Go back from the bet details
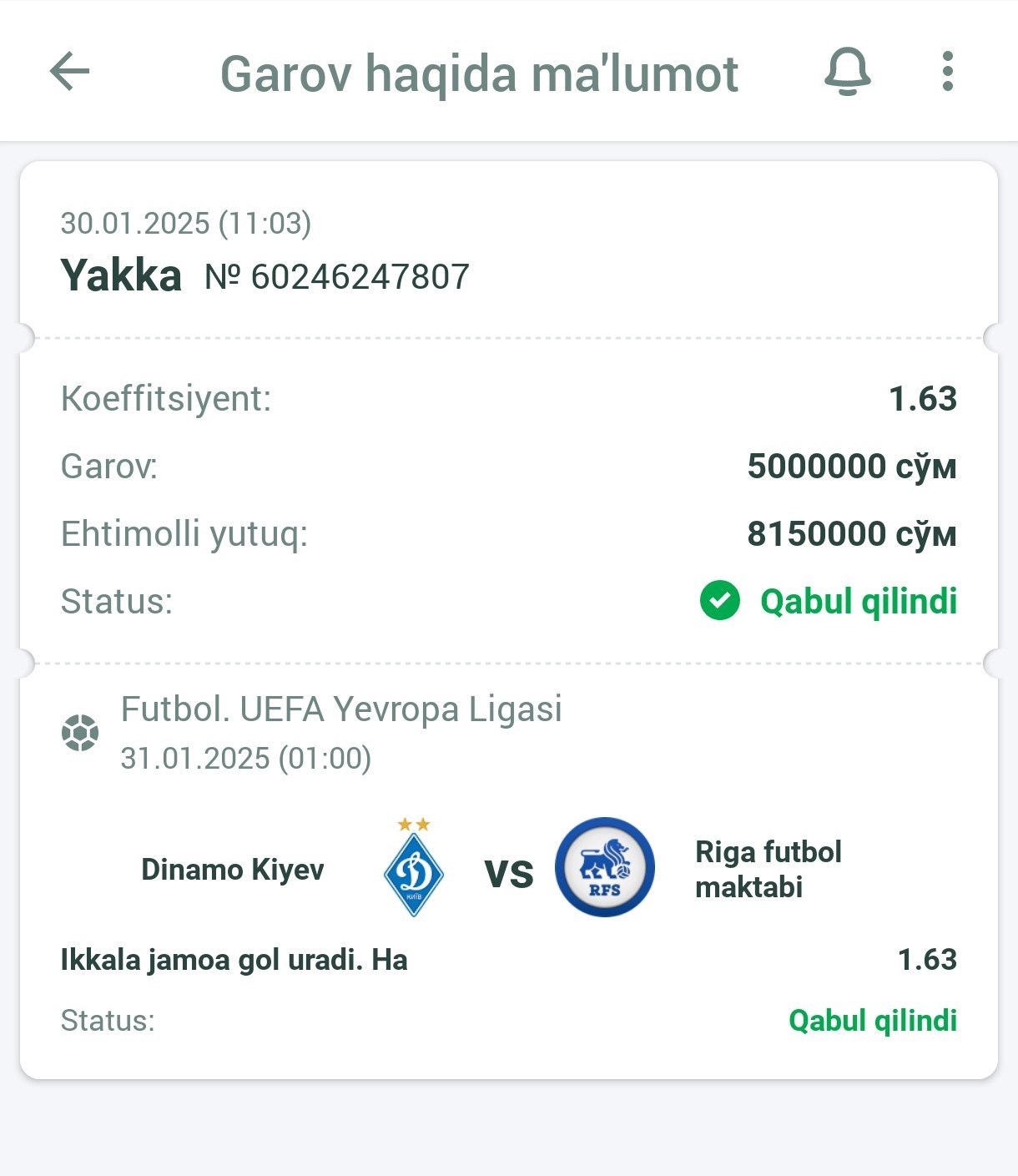 69,72
